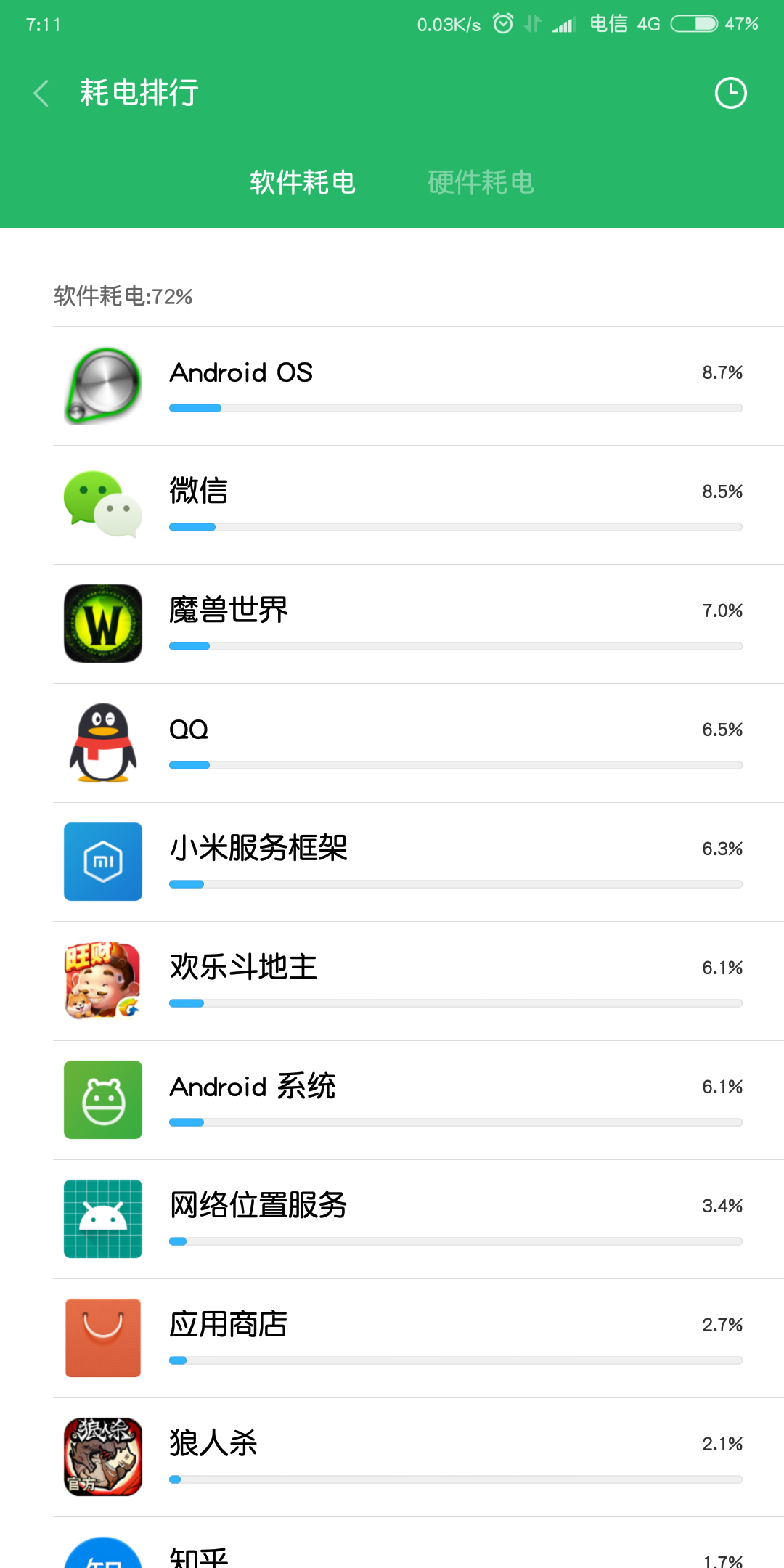The width and height of the screenshot is (784, 1568).
Task: Open 魔兽世界 power consumption entry
Action: click(418, 624)
